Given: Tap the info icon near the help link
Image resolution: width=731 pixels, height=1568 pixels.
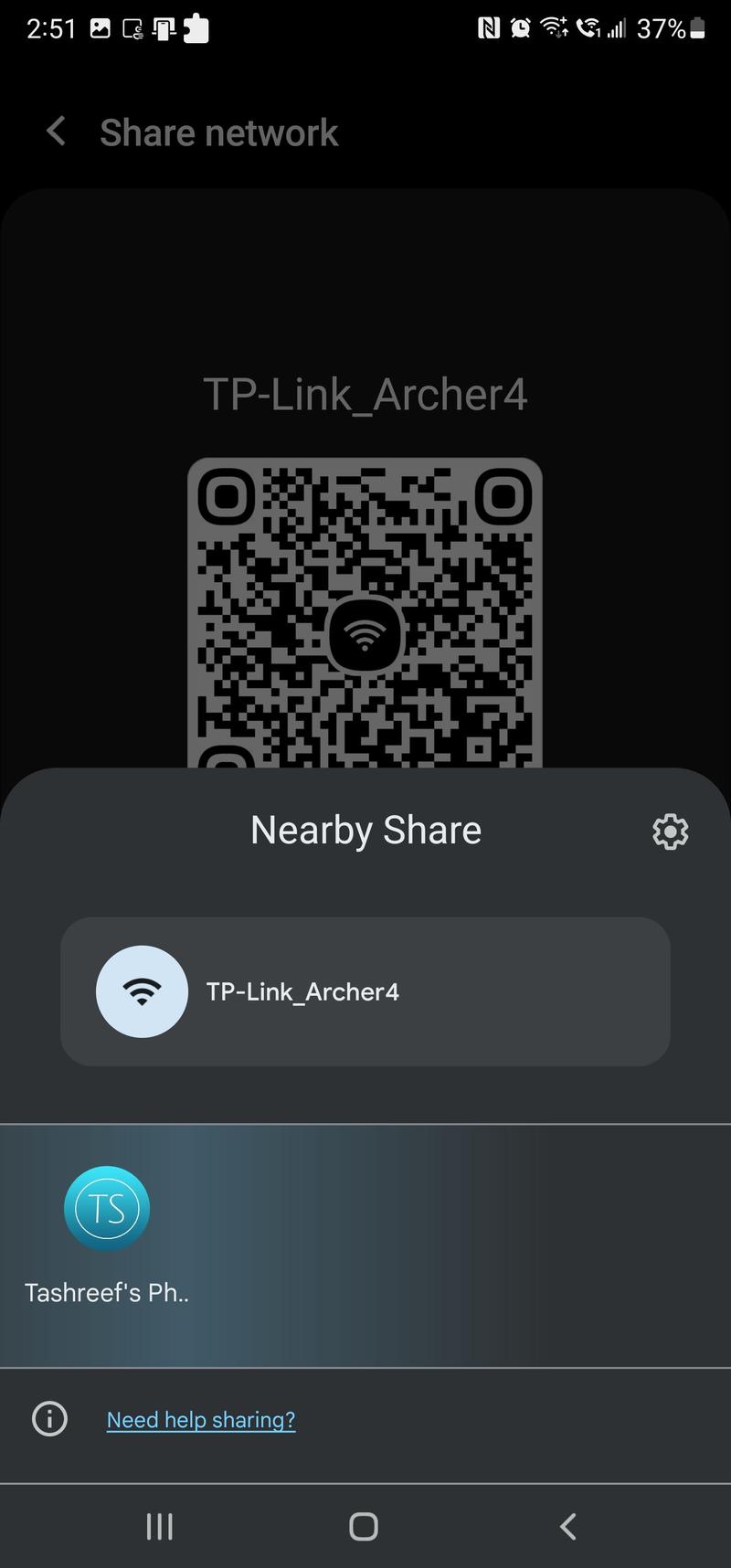Looking at the screenshot, I should click(48, 1419).
